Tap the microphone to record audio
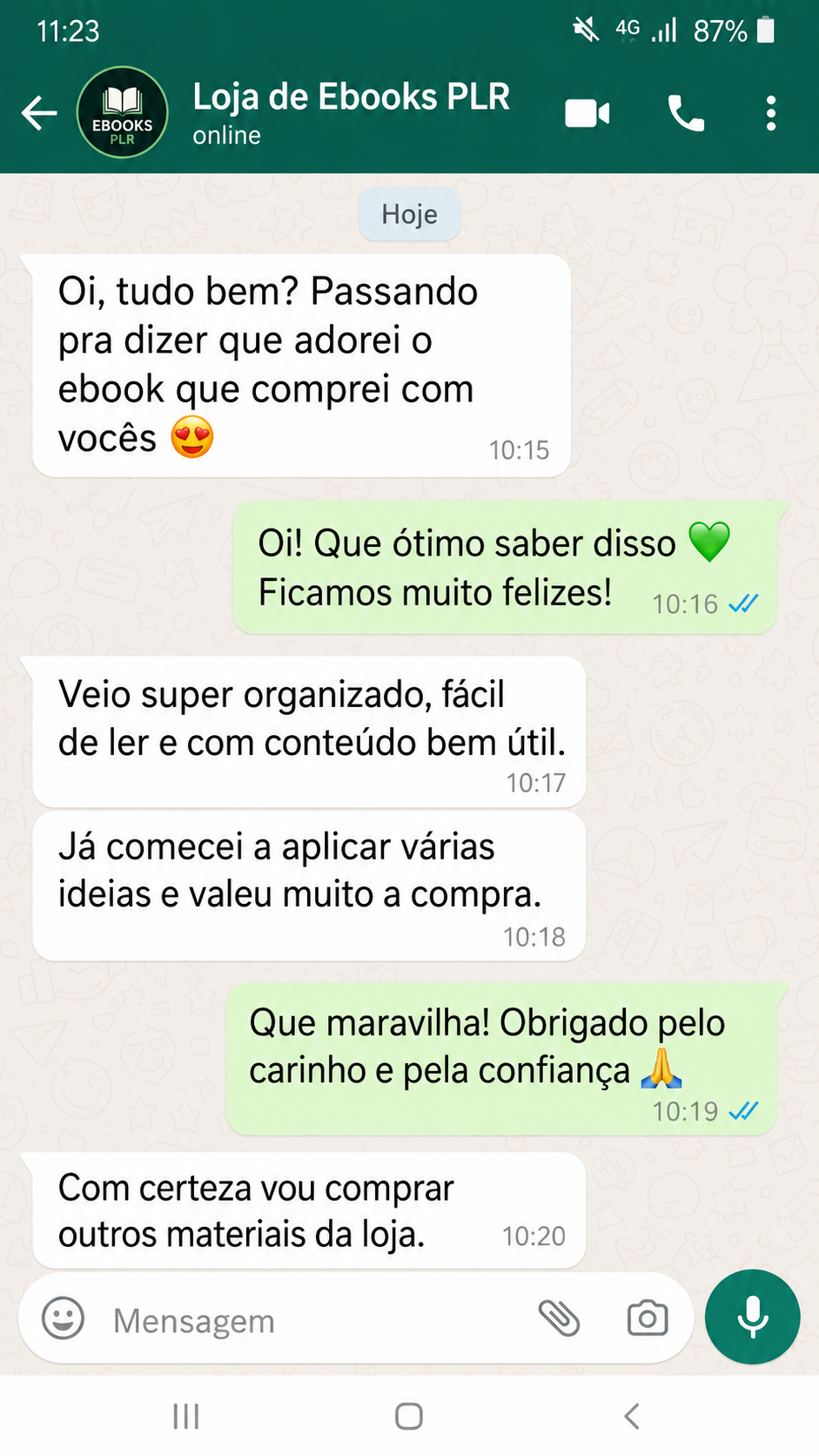Viewport: 819px width, 1456px height. 753,1317
